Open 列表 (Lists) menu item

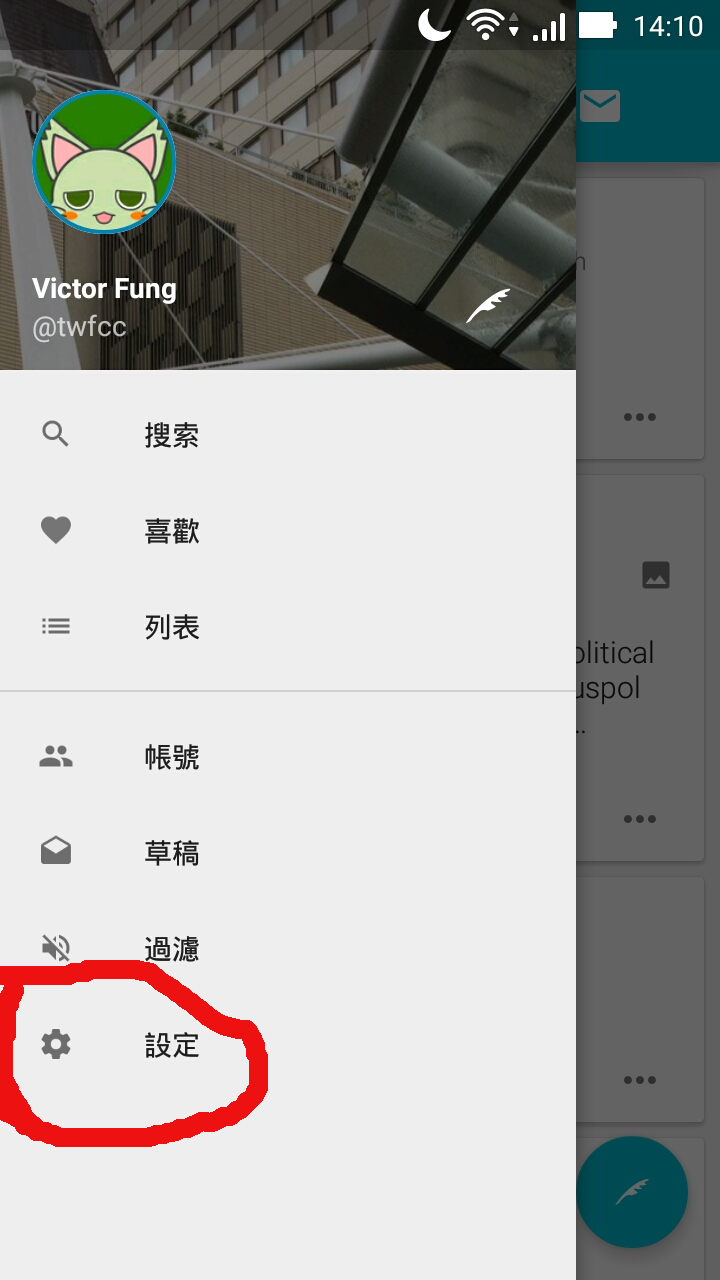pyautogui.click(x=172, y=627)
